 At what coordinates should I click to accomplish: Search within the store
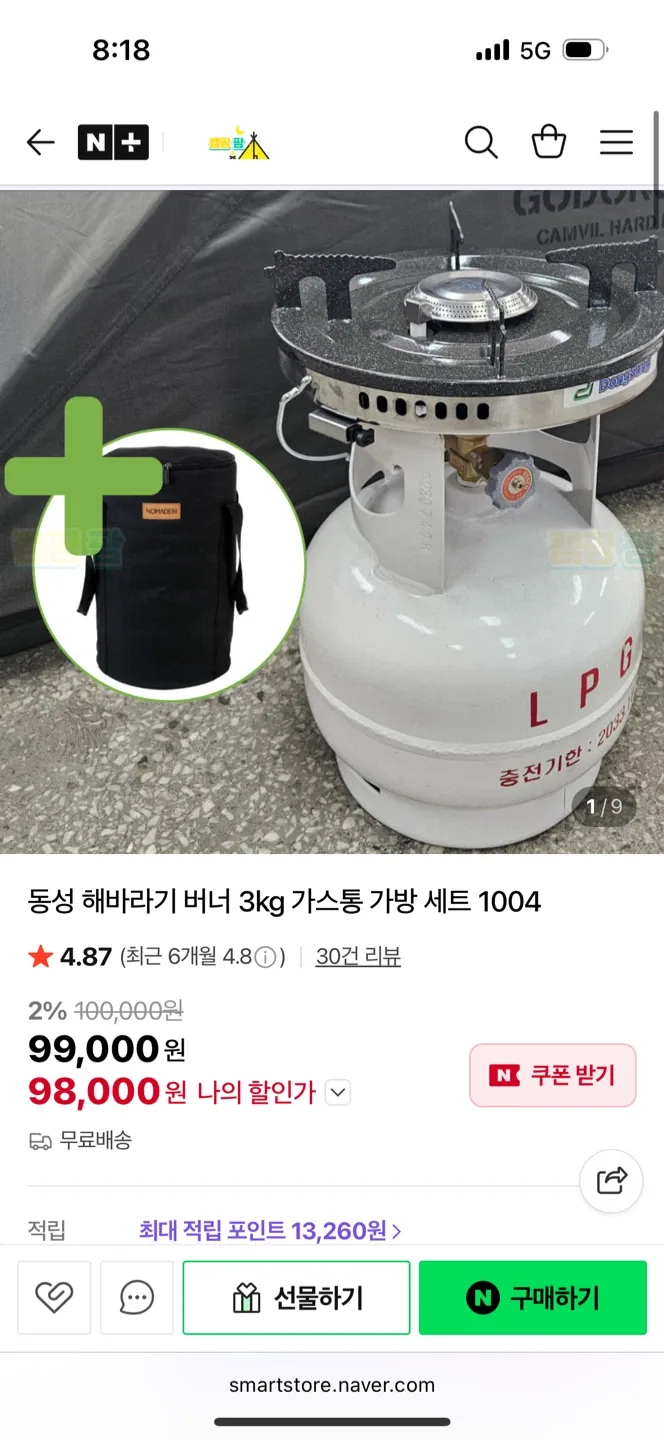[x=481, y=143]
